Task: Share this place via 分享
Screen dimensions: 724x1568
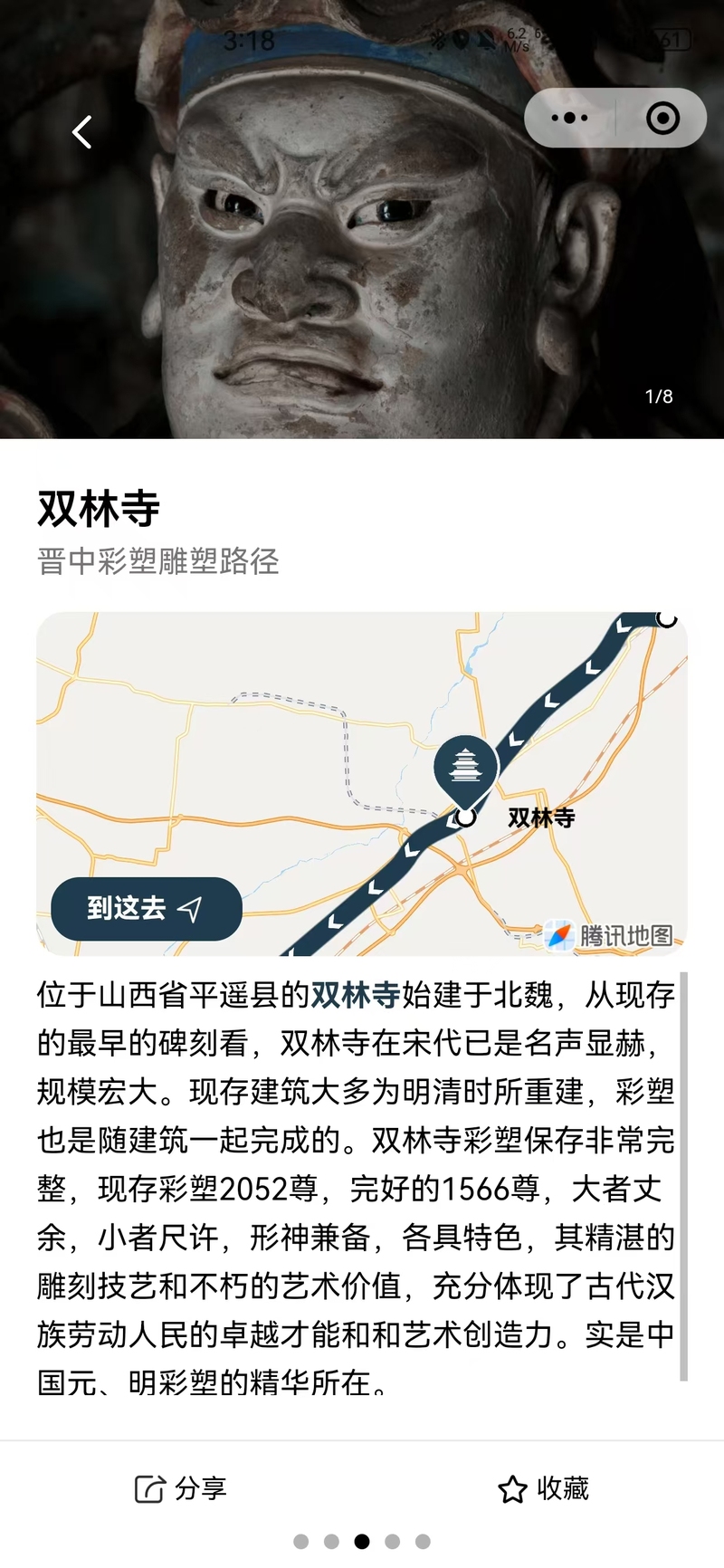Action: (x=181, y=1488)
